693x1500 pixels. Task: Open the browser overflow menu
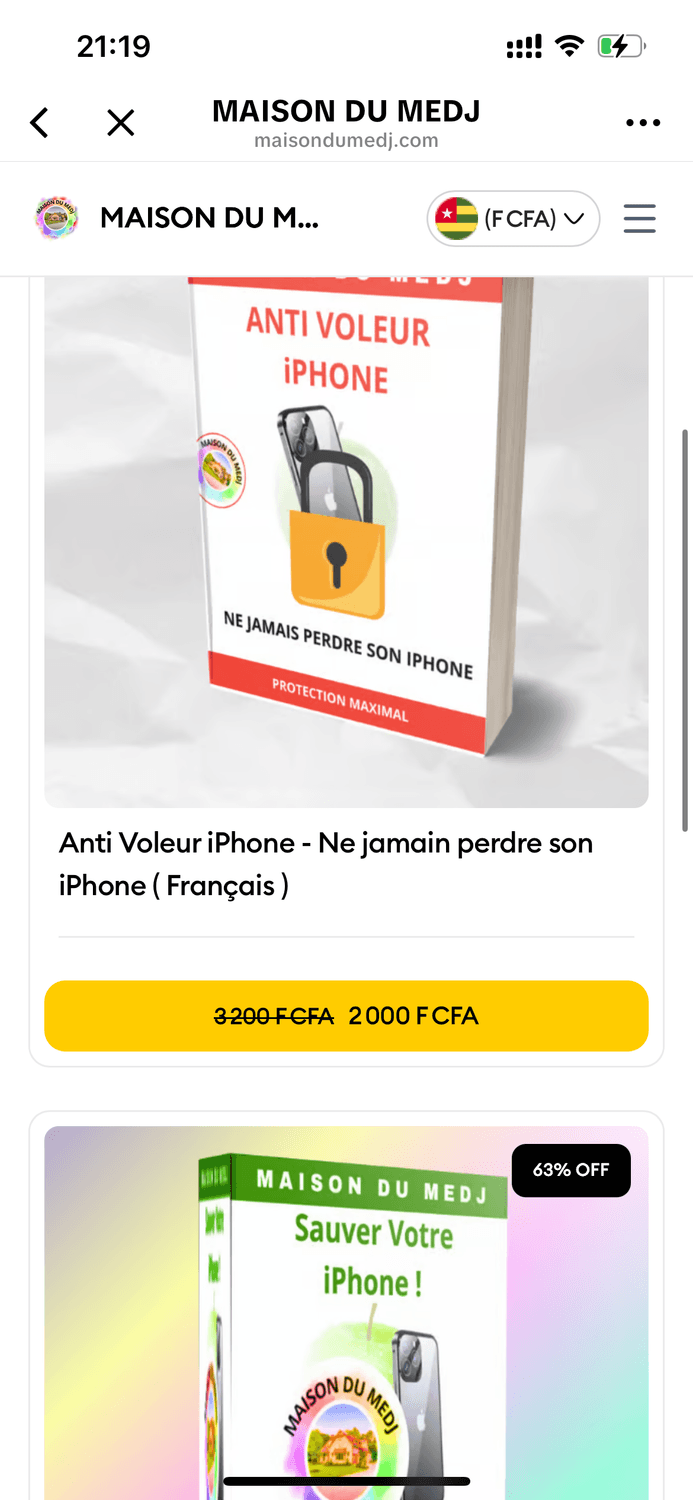pyautogui.click(x=642, y=123)
